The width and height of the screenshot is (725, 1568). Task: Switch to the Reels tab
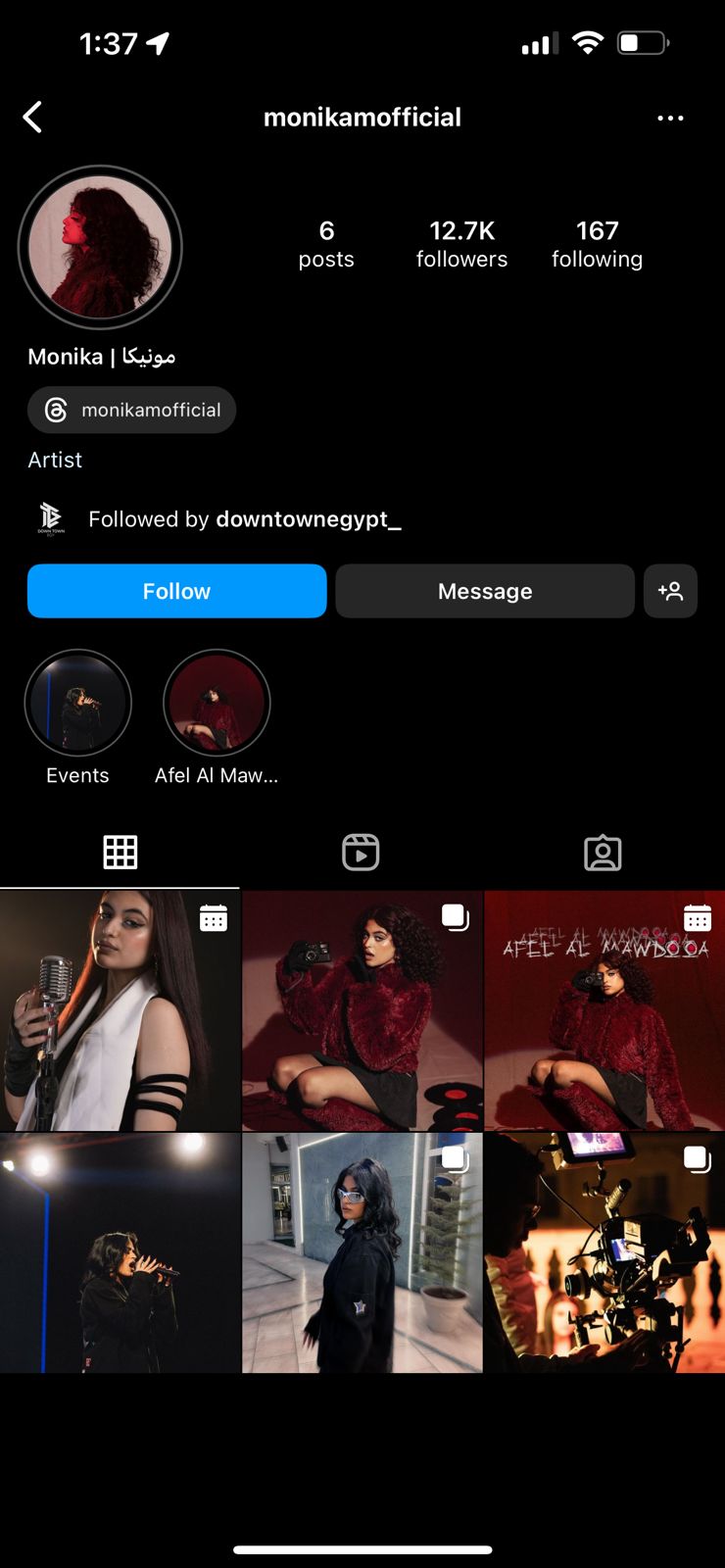(x=361, y=853)
